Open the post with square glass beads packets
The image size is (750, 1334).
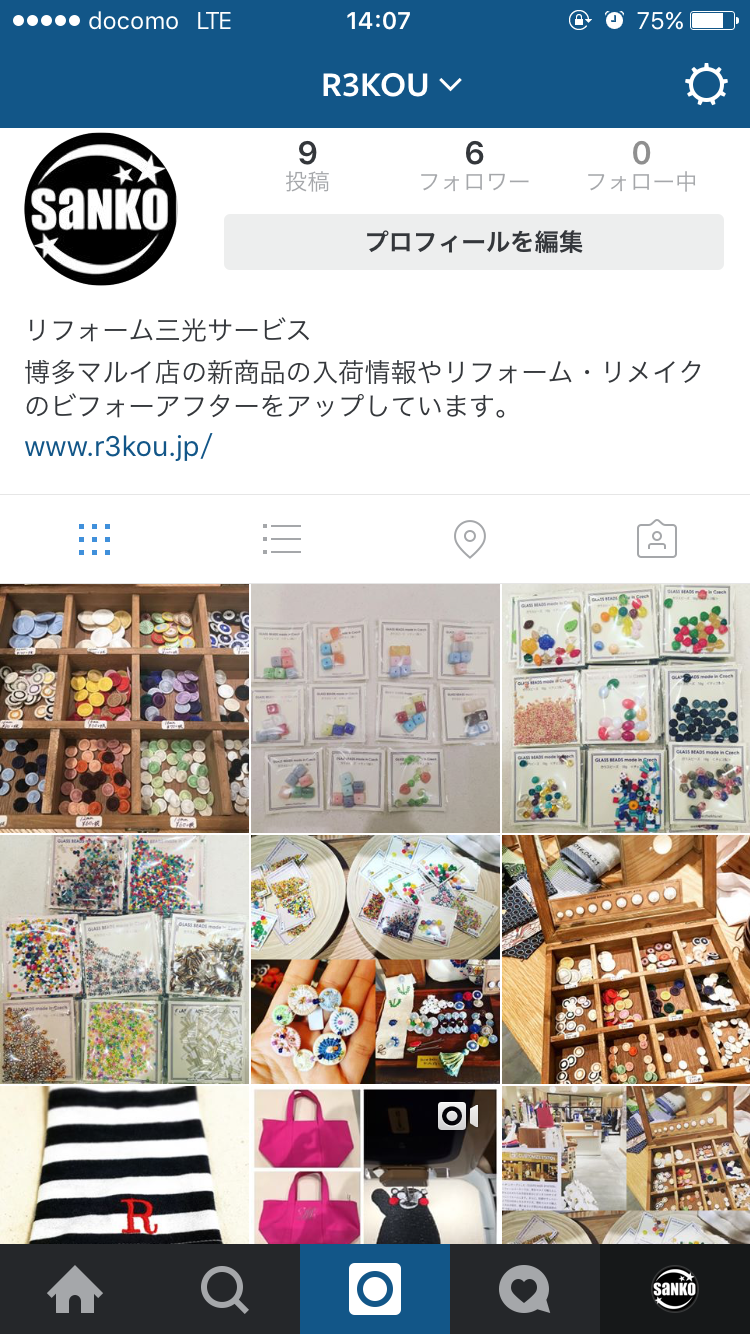375,708
